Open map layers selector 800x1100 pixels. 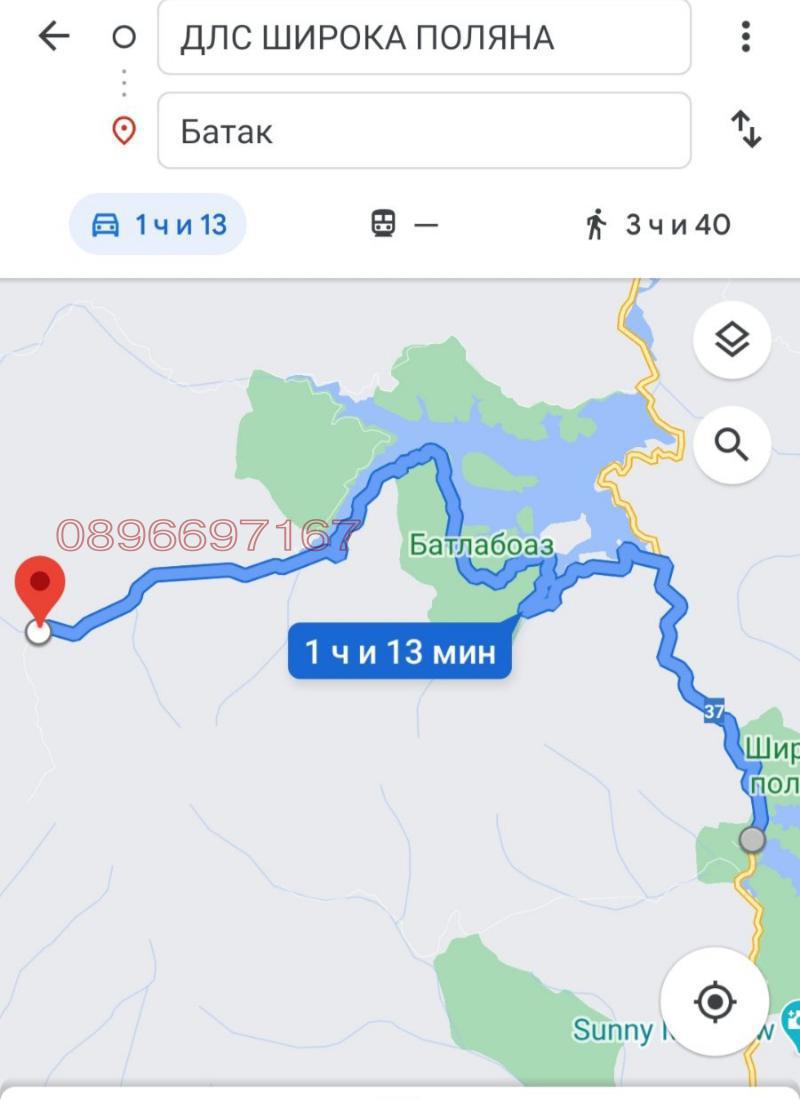point(732,340)
